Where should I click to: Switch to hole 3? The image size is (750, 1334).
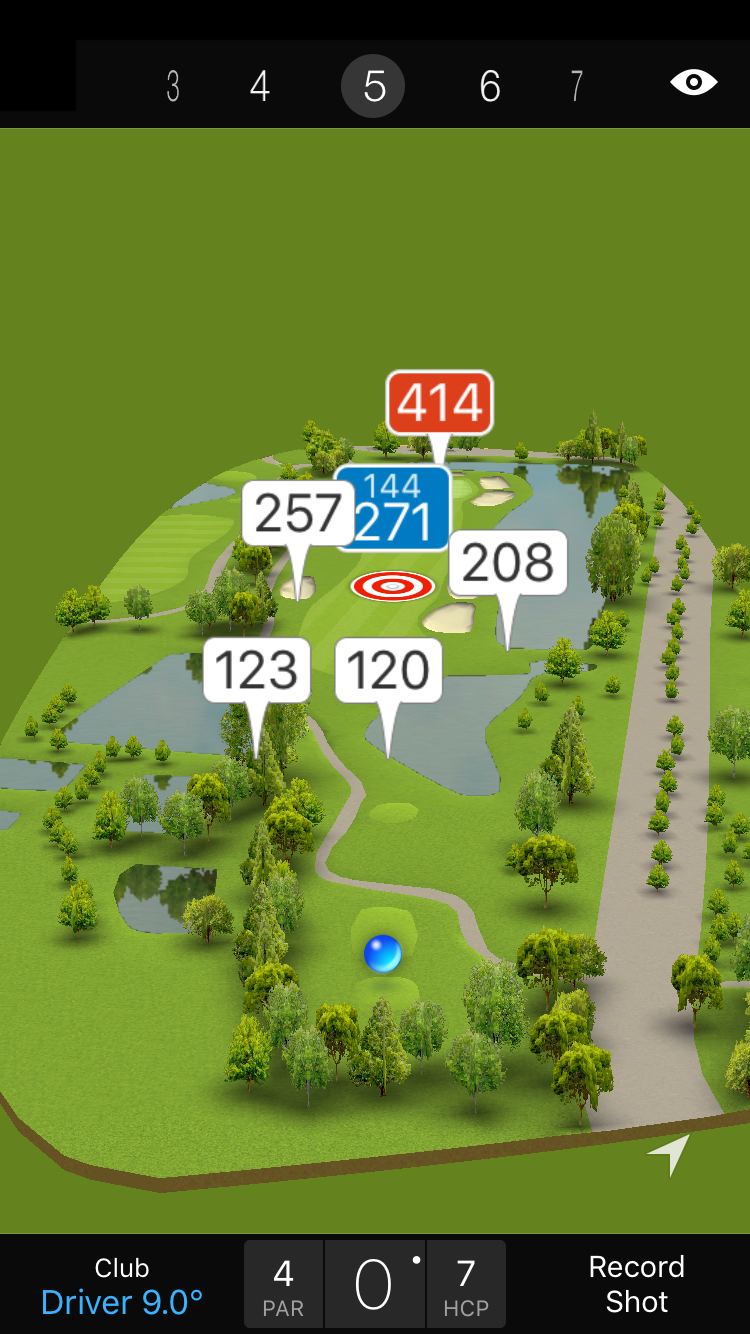coord(173,87)
